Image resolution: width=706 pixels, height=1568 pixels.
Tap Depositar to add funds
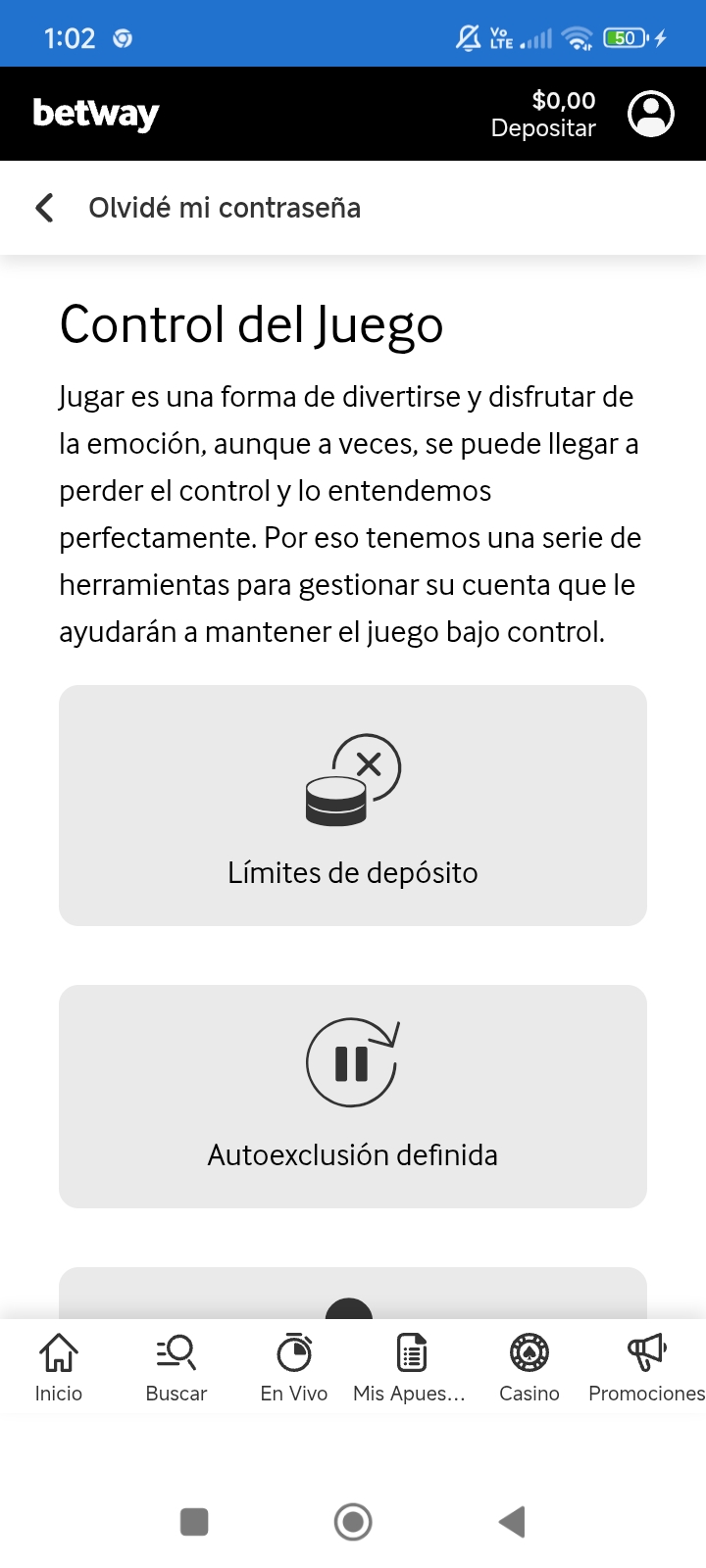pos(543,128)
